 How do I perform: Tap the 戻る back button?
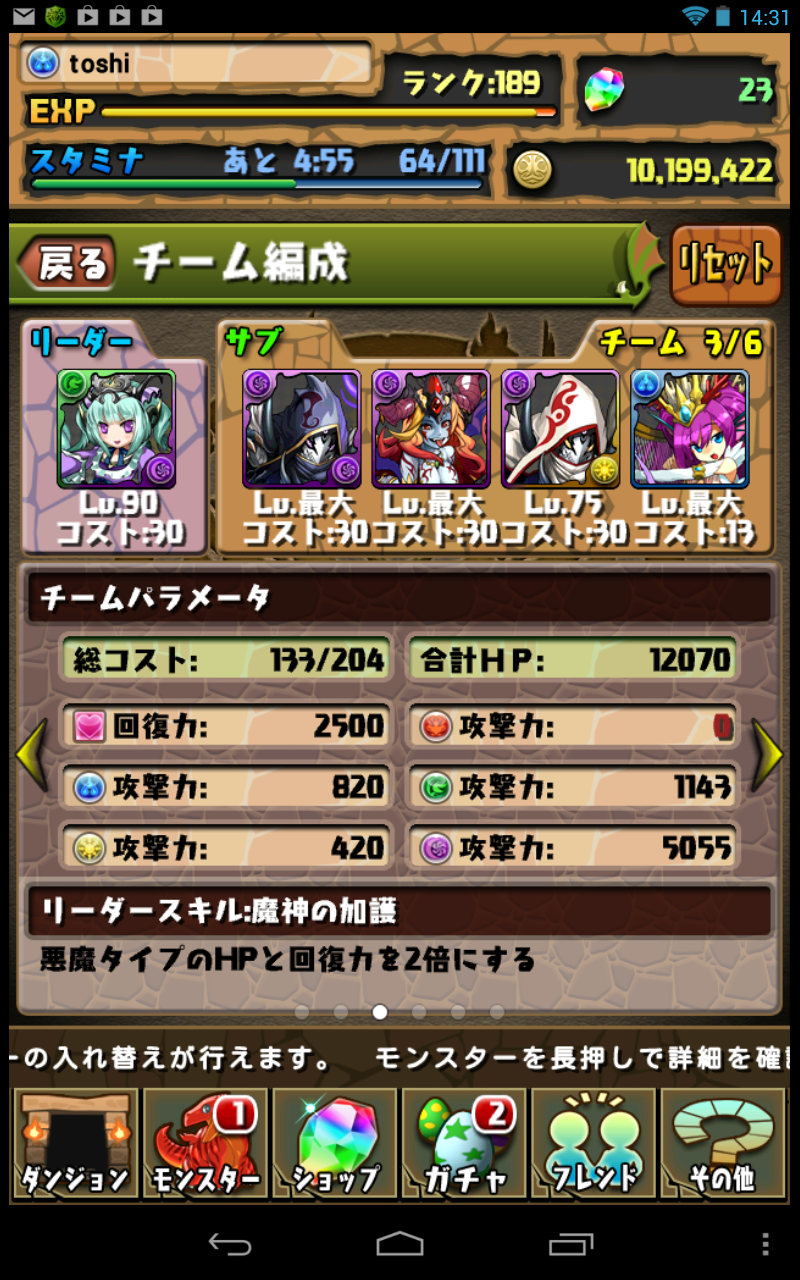(68, 264)
